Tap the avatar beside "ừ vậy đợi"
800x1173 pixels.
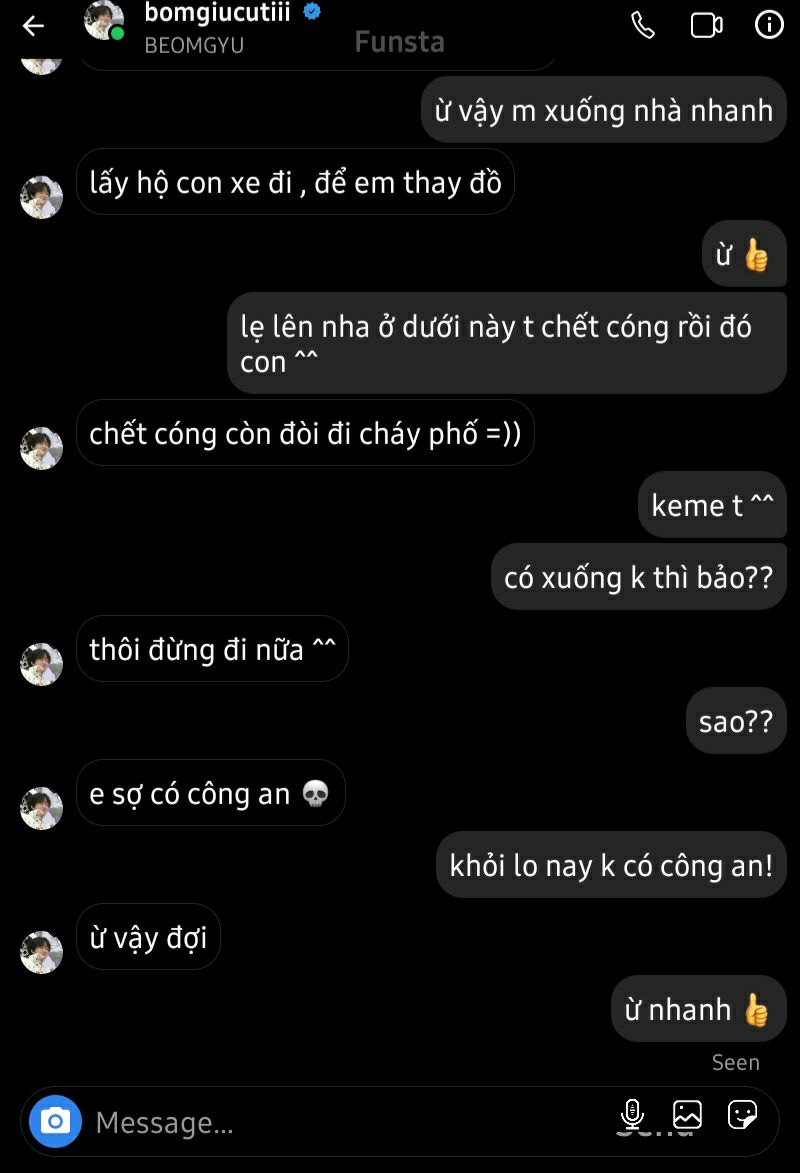click(x=42, y=952)
